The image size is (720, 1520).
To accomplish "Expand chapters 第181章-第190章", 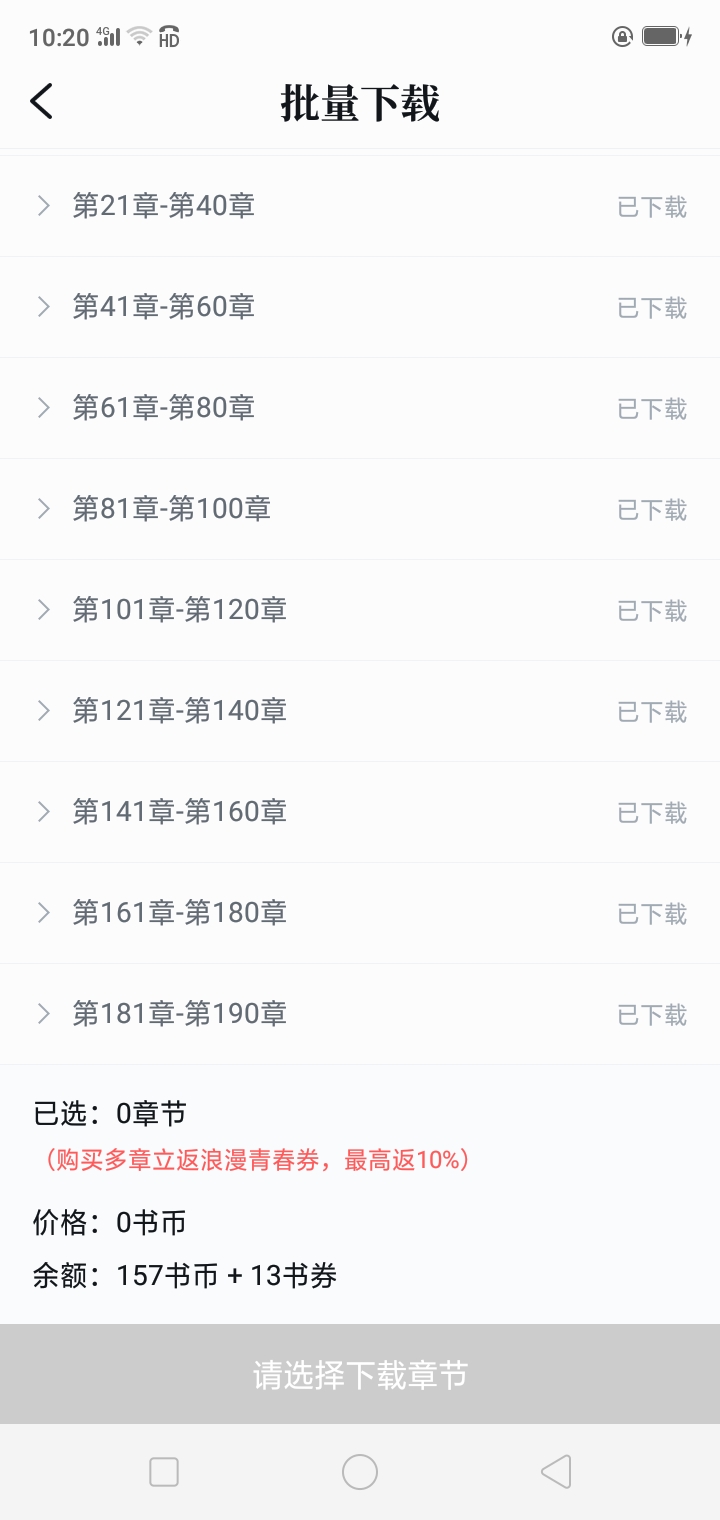I will point(360,1014).
